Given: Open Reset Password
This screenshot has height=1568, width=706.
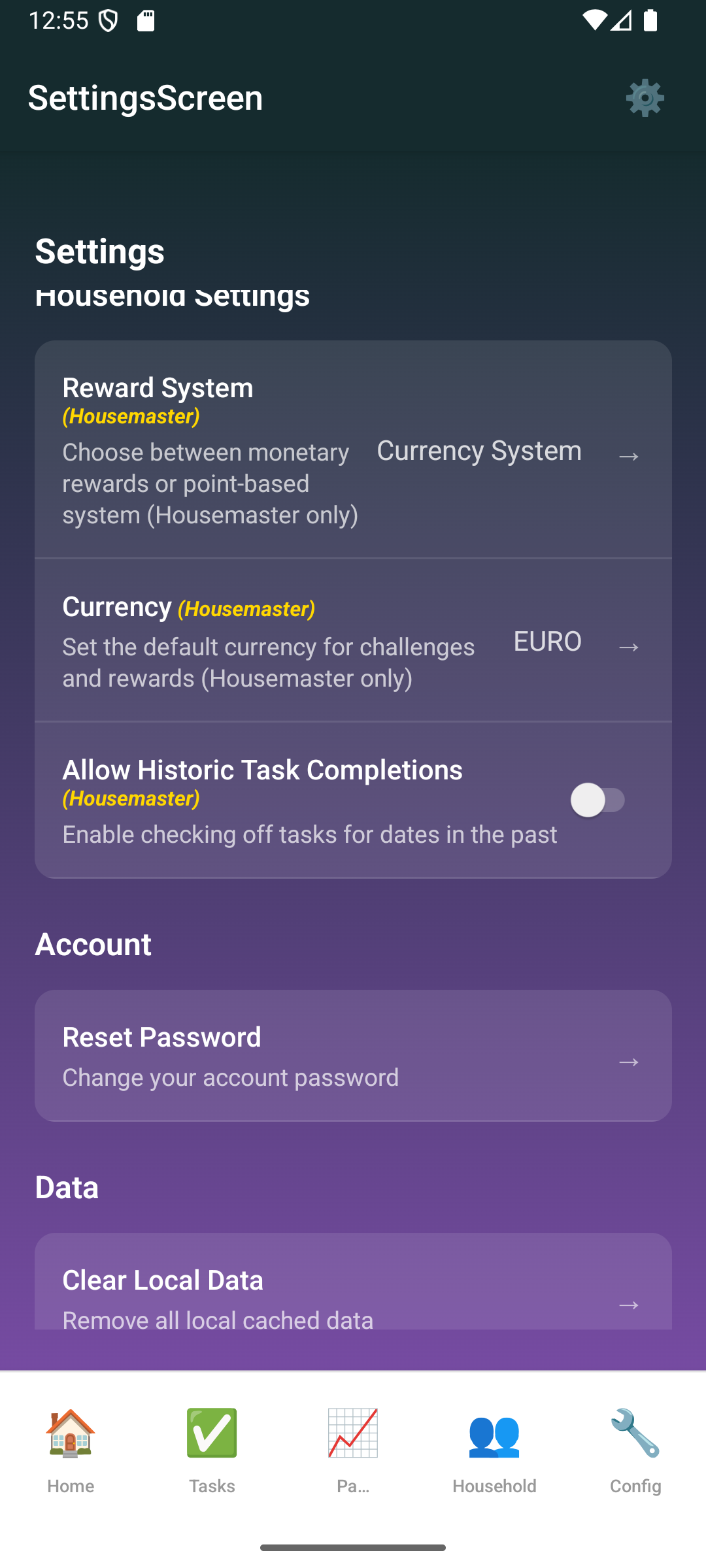Looking at the screenshot, I should click(353, 1056).
